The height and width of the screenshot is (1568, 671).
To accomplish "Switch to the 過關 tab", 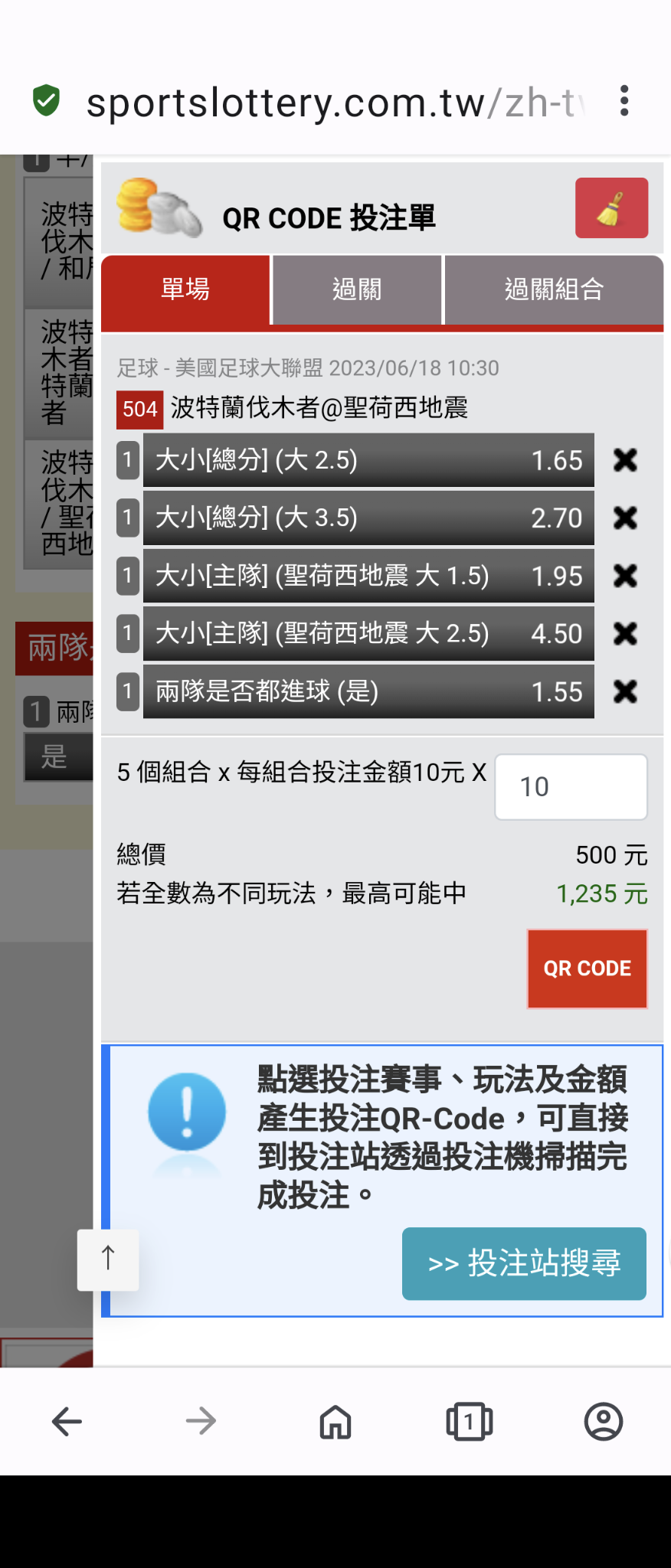I will (357, 289).
